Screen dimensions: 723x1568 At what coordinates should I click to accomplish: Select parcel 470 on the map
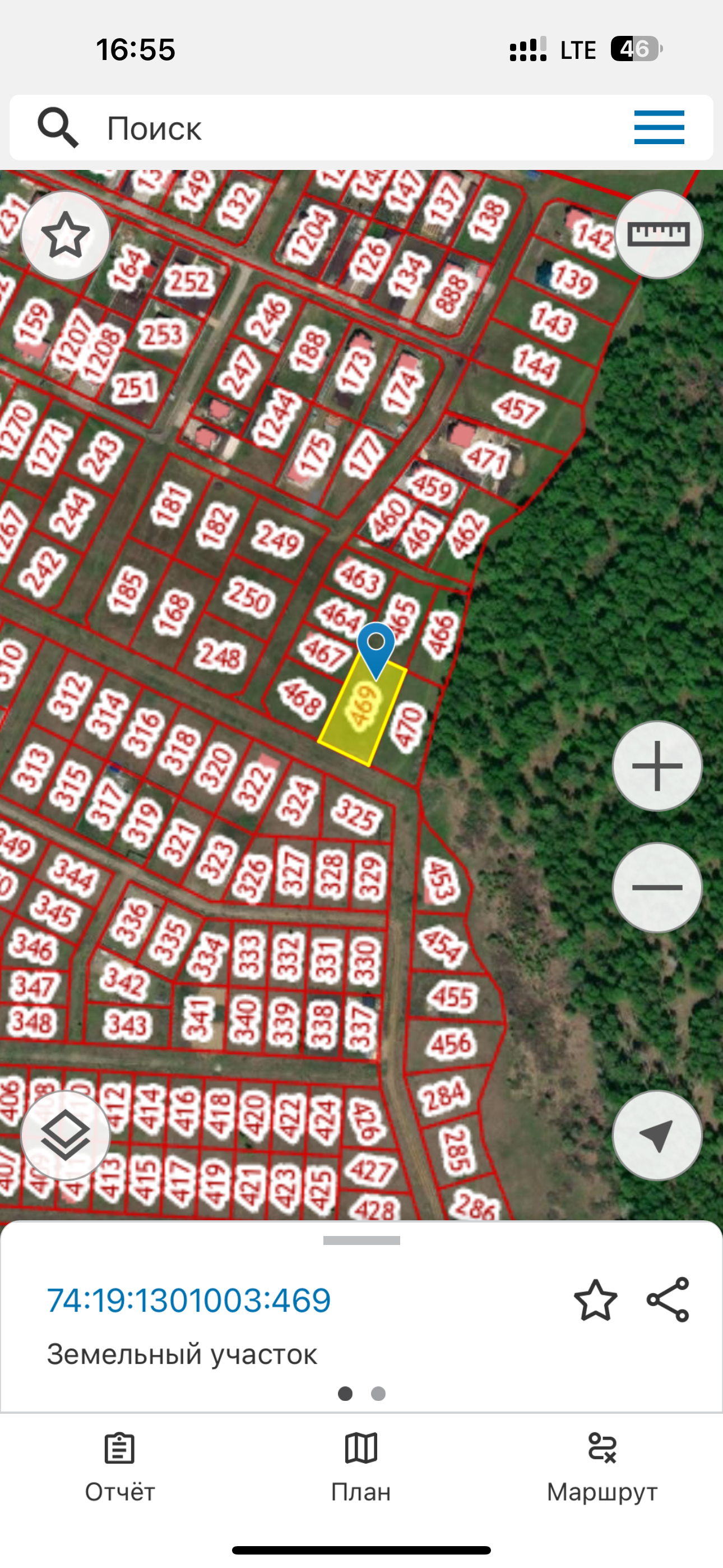coord(409,726)
